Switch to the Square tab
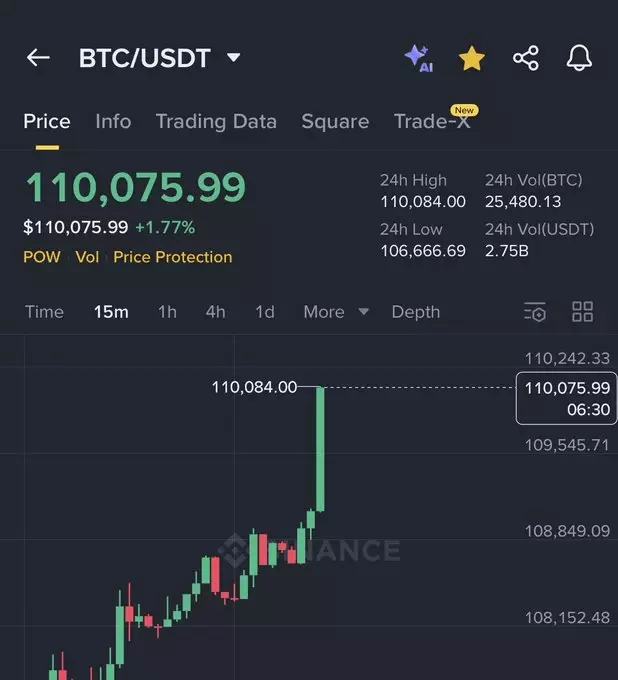Screen dimensions: 618x680 [335, 121]
